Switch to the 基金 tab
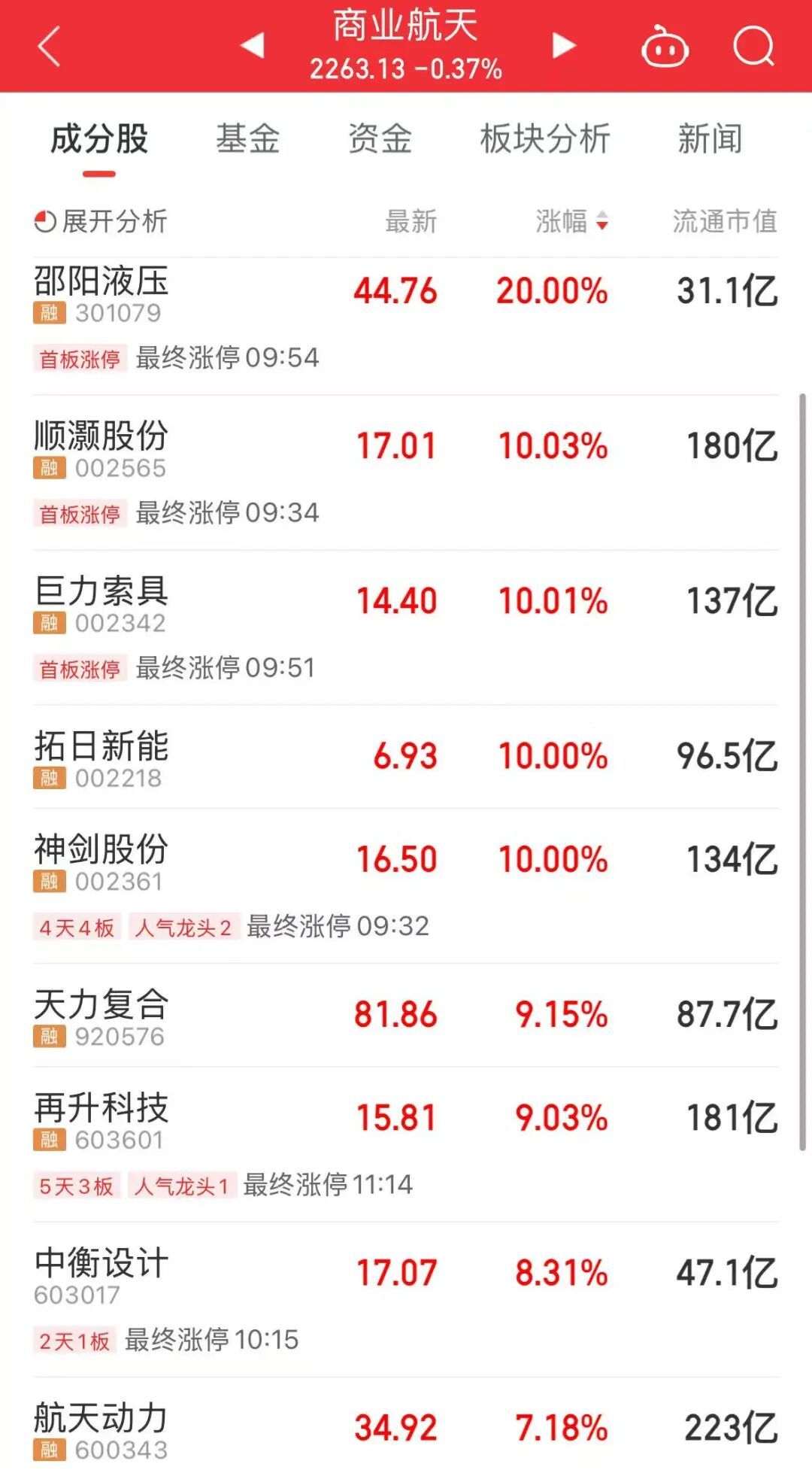Screen dimensions: 812x1470 pyautogui.click(x=247, y=139)
